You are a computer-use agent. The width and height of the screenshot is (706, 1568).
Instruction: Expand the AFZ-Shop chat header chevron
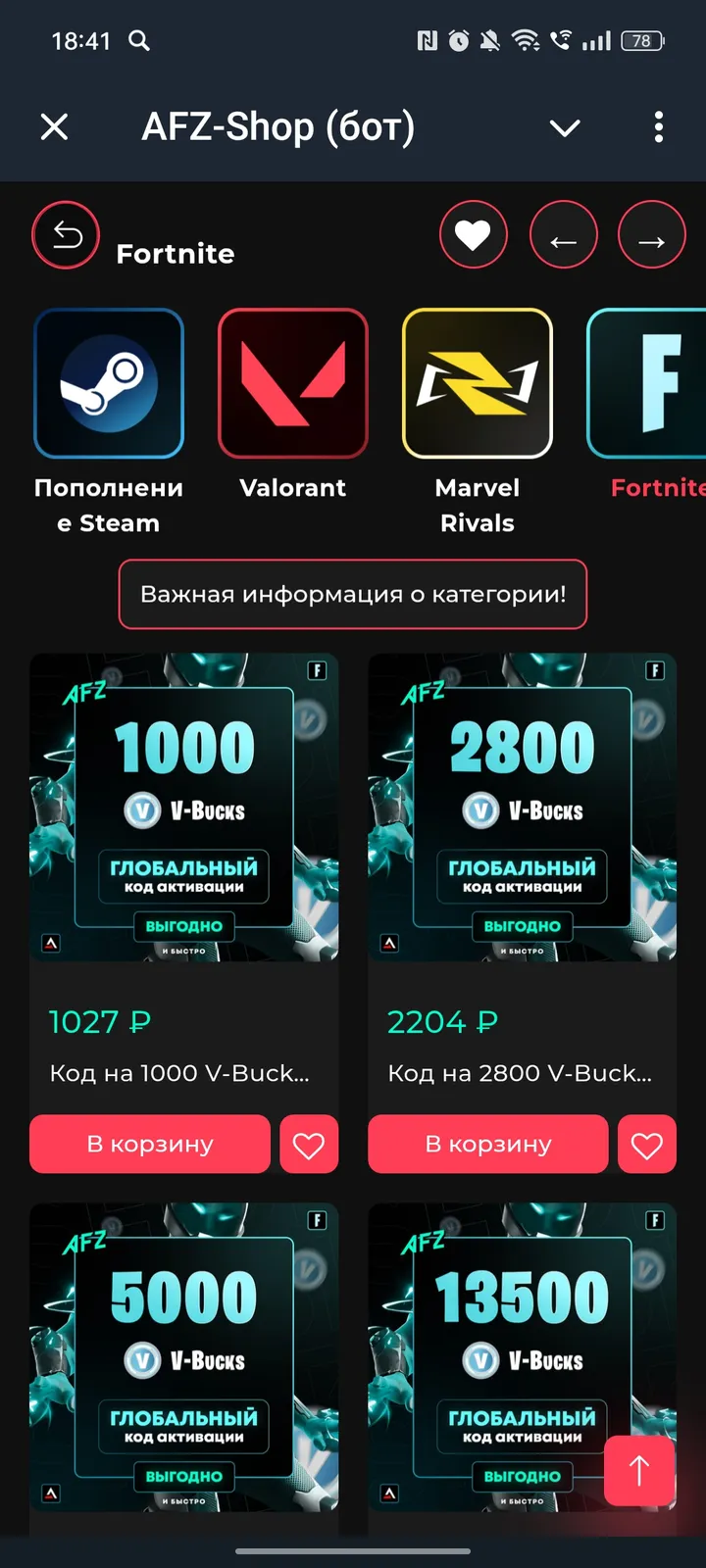pyautogui.click(x=565, y=127)
